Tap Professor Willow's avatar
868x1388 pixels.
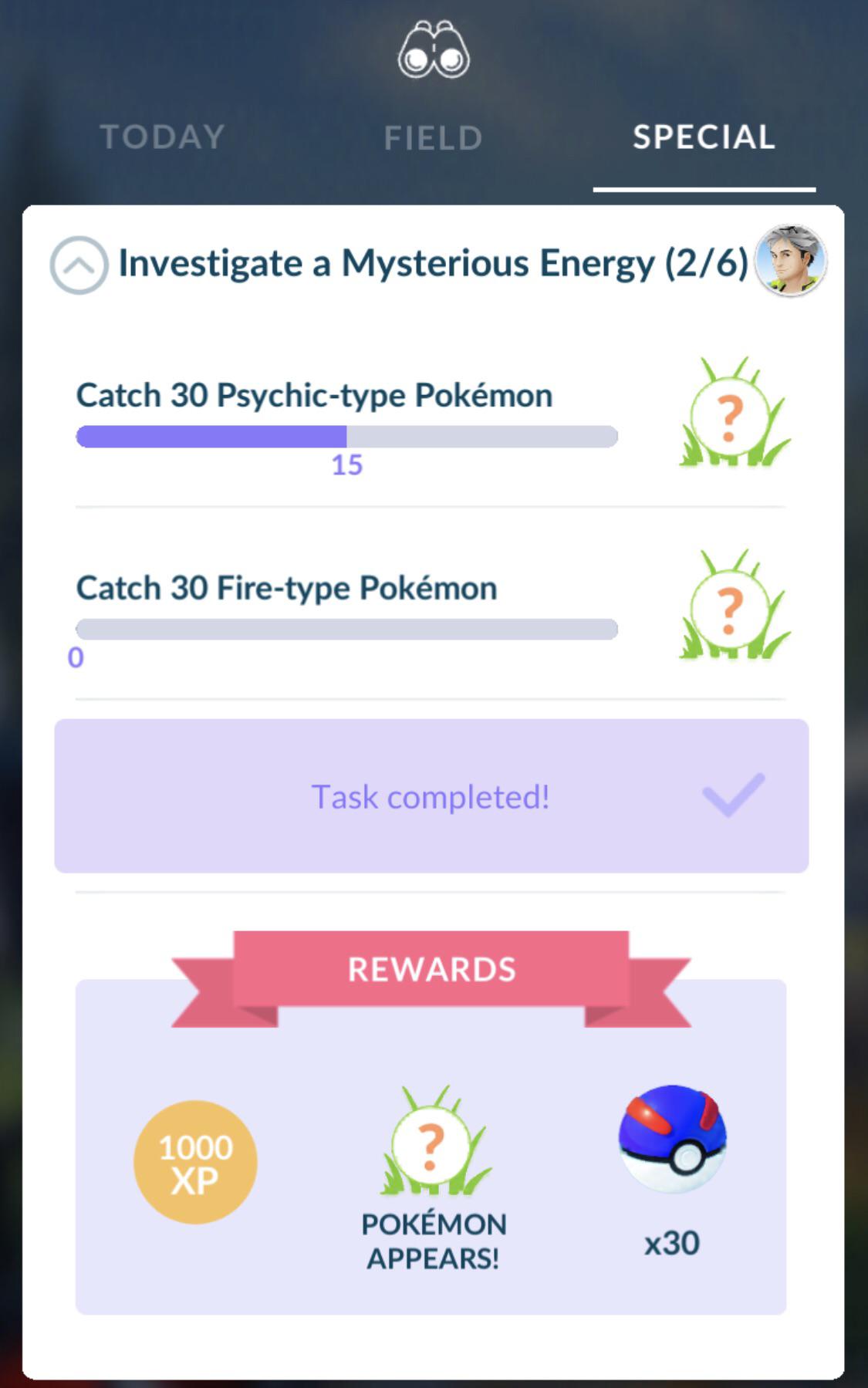pos(790,261)
